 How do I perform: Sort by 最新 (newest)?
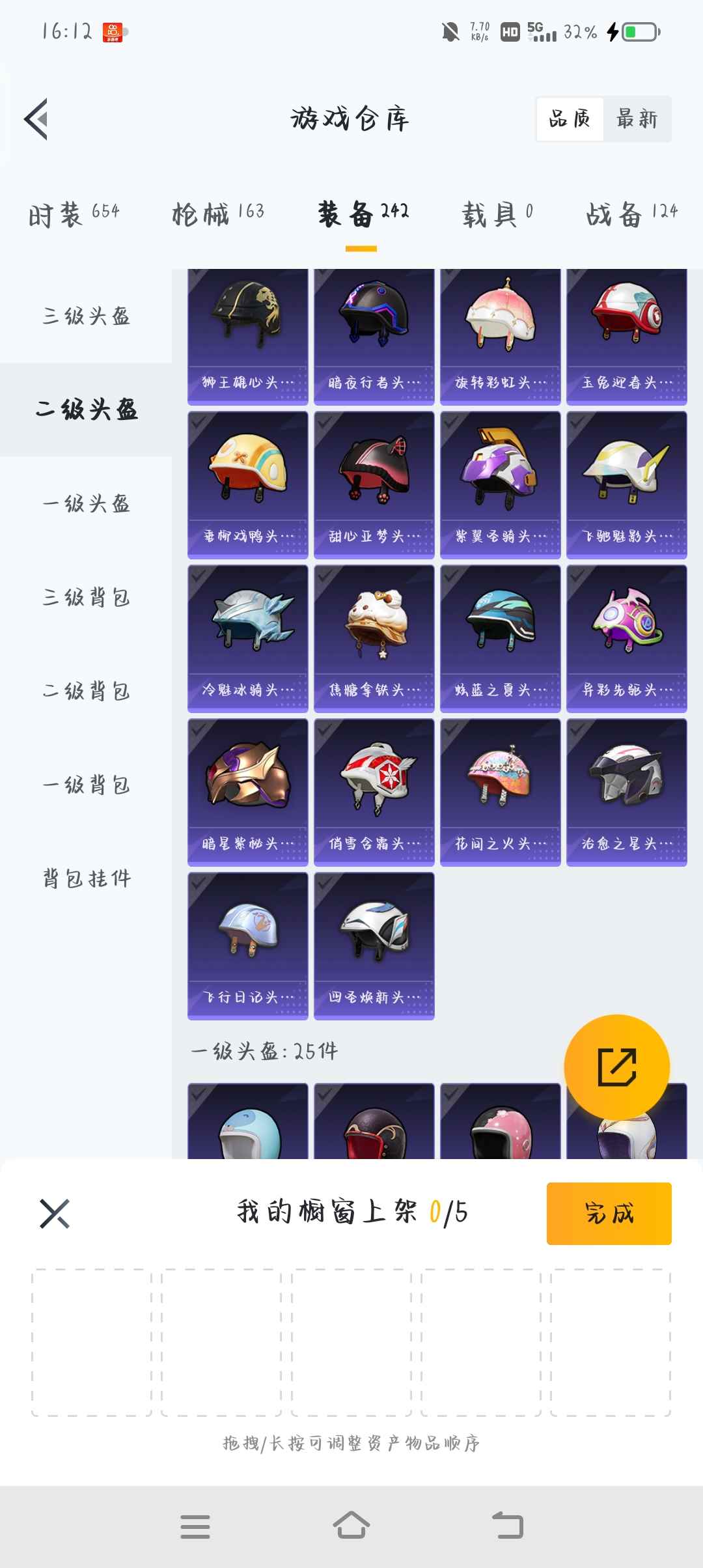tap(637, 119)
